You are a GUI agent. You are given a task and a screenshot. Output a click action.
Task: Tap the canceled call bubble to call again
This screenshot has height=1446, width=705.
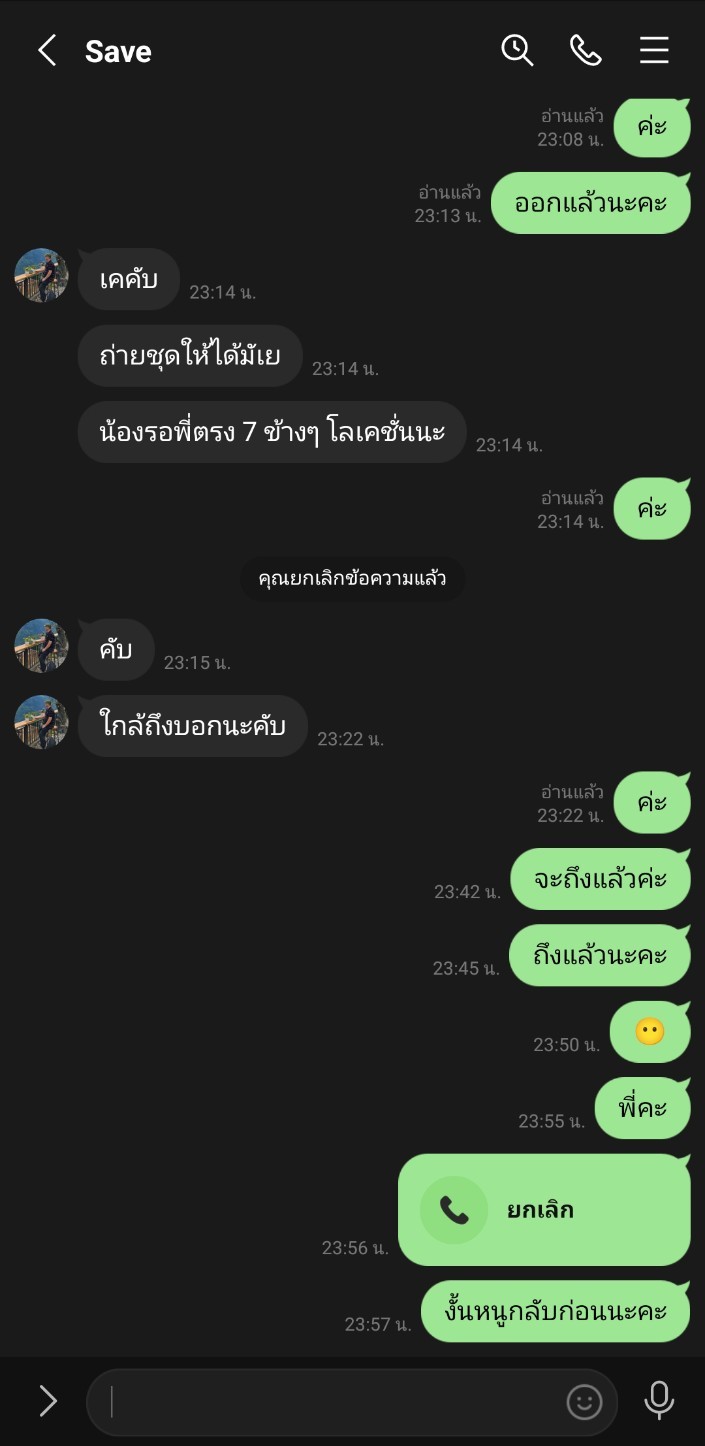[544, 1210]
